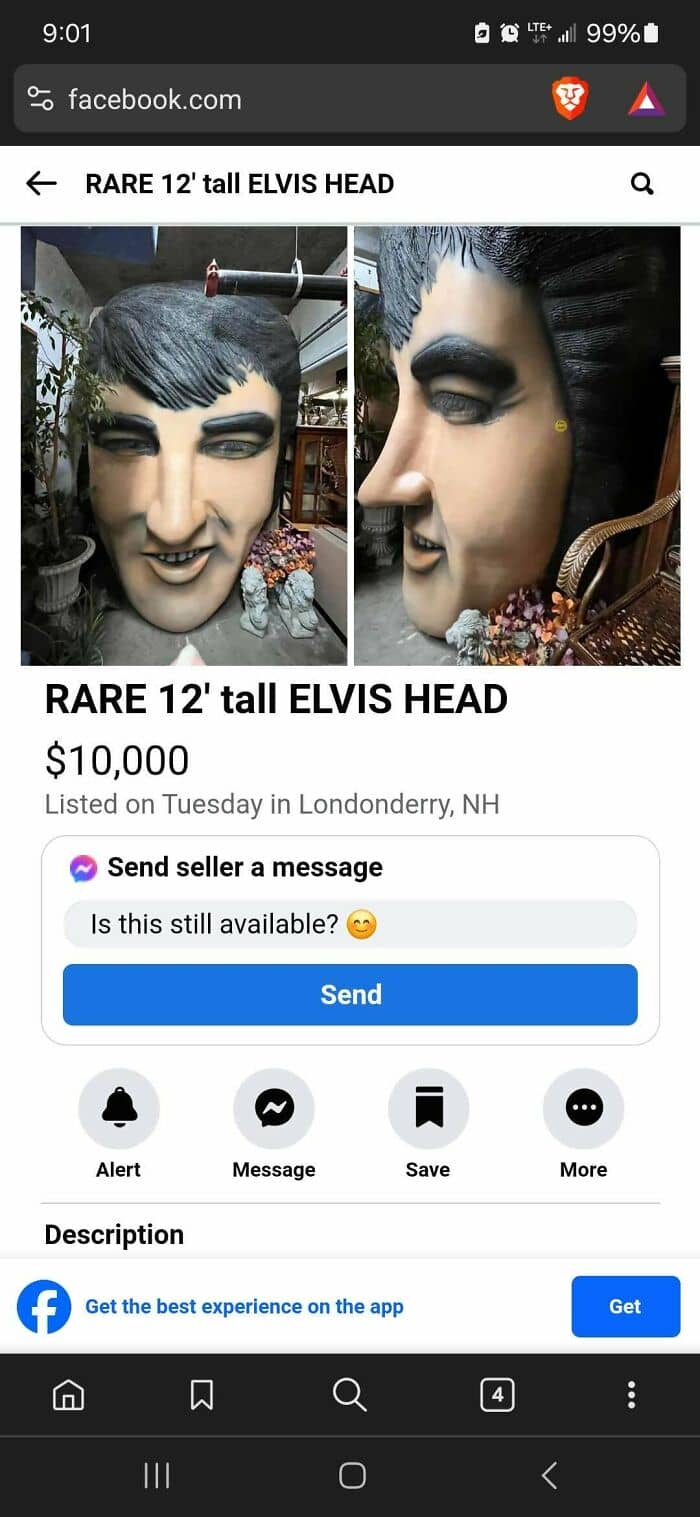
Task: View the side-profile Elvis head photo
Action: 517,445
